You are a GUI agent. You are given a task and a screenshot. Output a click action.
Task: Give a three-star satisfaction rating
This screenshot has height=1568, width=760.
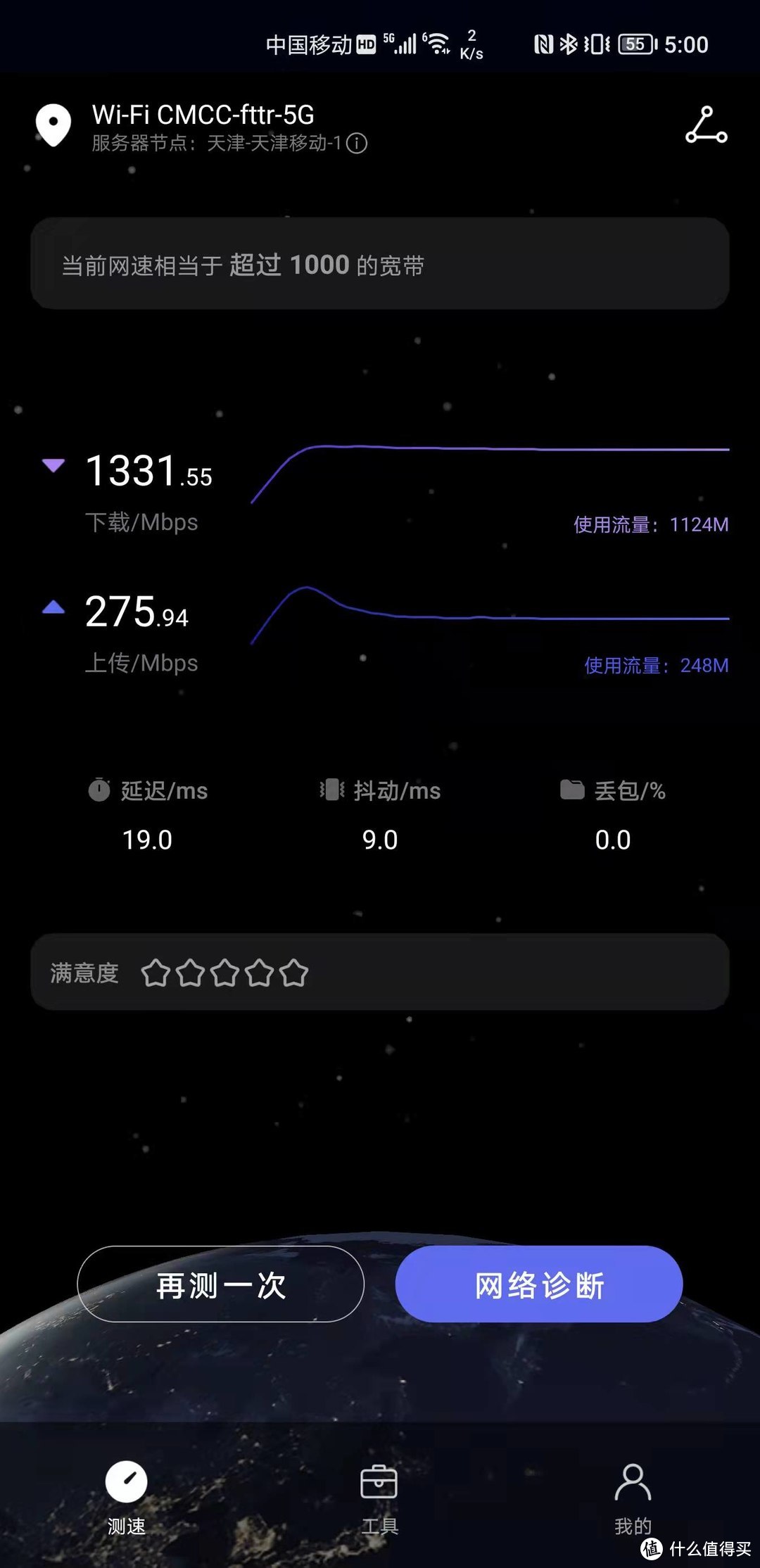coord(225,973)
